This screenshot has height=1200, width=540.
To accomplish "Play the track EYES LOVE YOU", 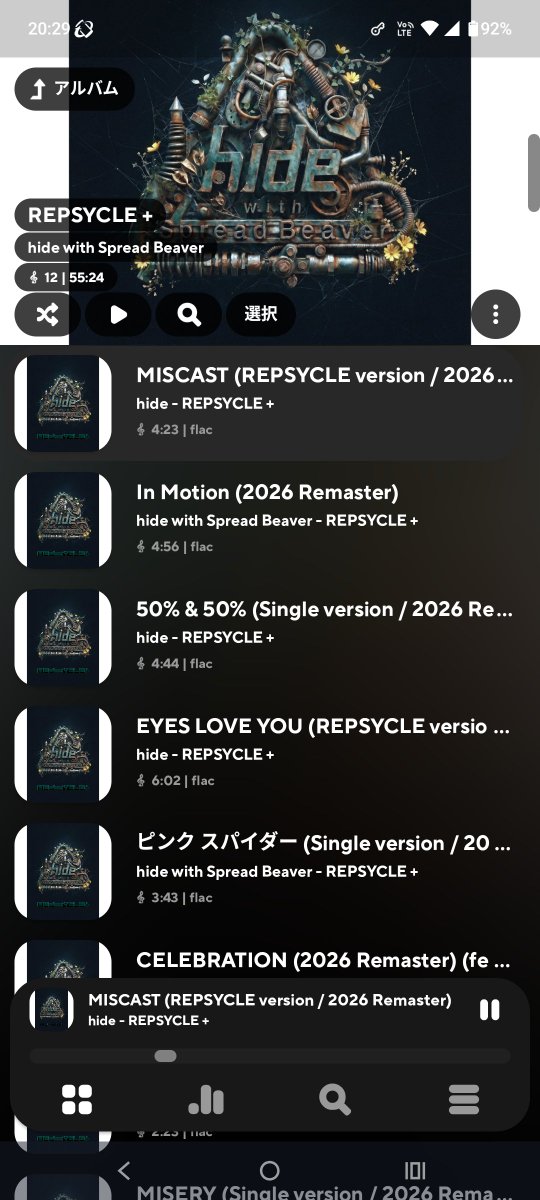I will [270, 753].
